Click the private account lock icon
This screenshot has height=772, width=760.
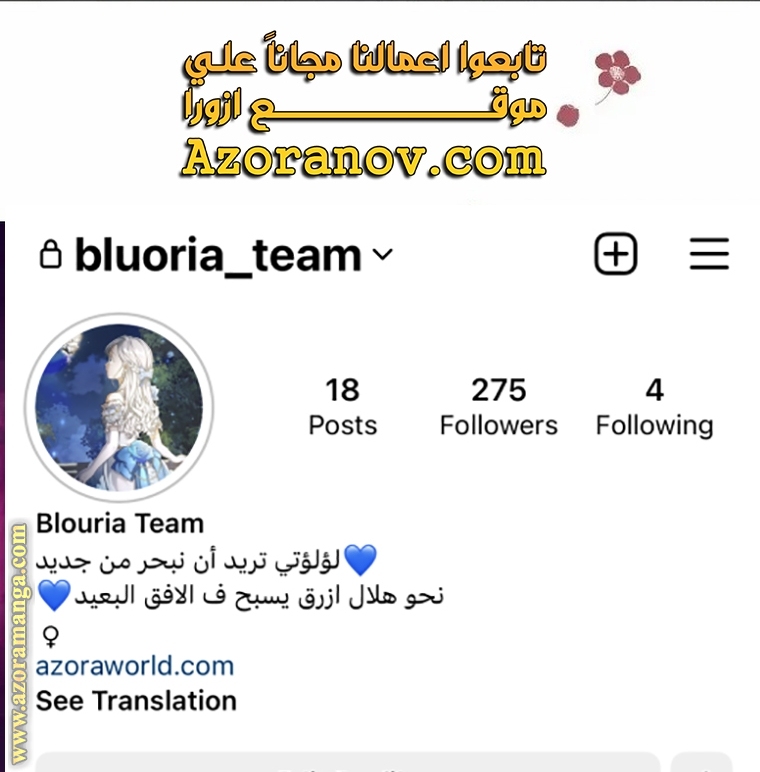(x=48, y=253)
